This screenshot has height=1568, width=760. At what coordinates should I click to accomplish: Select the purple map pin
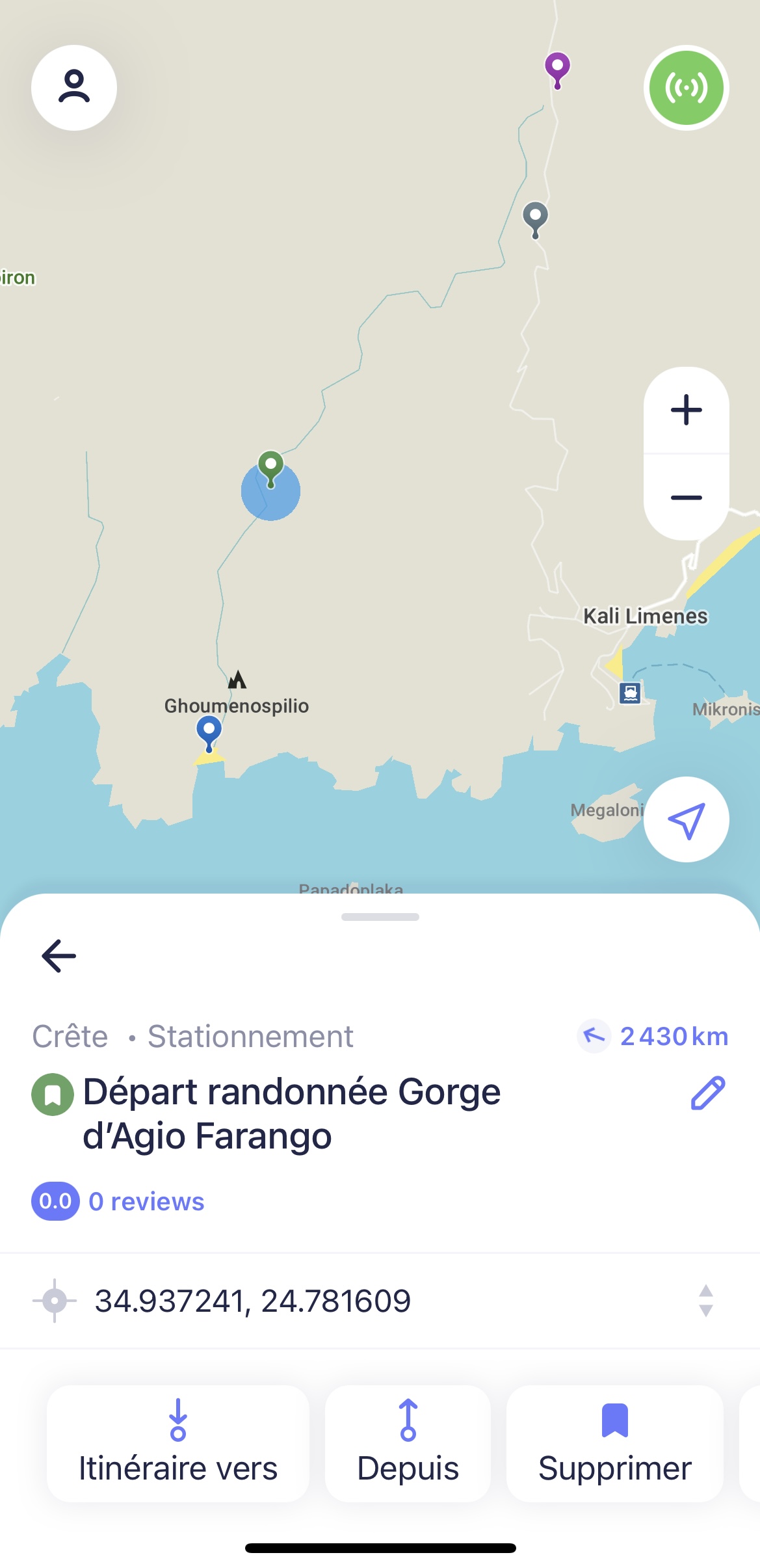pos(557,68)
